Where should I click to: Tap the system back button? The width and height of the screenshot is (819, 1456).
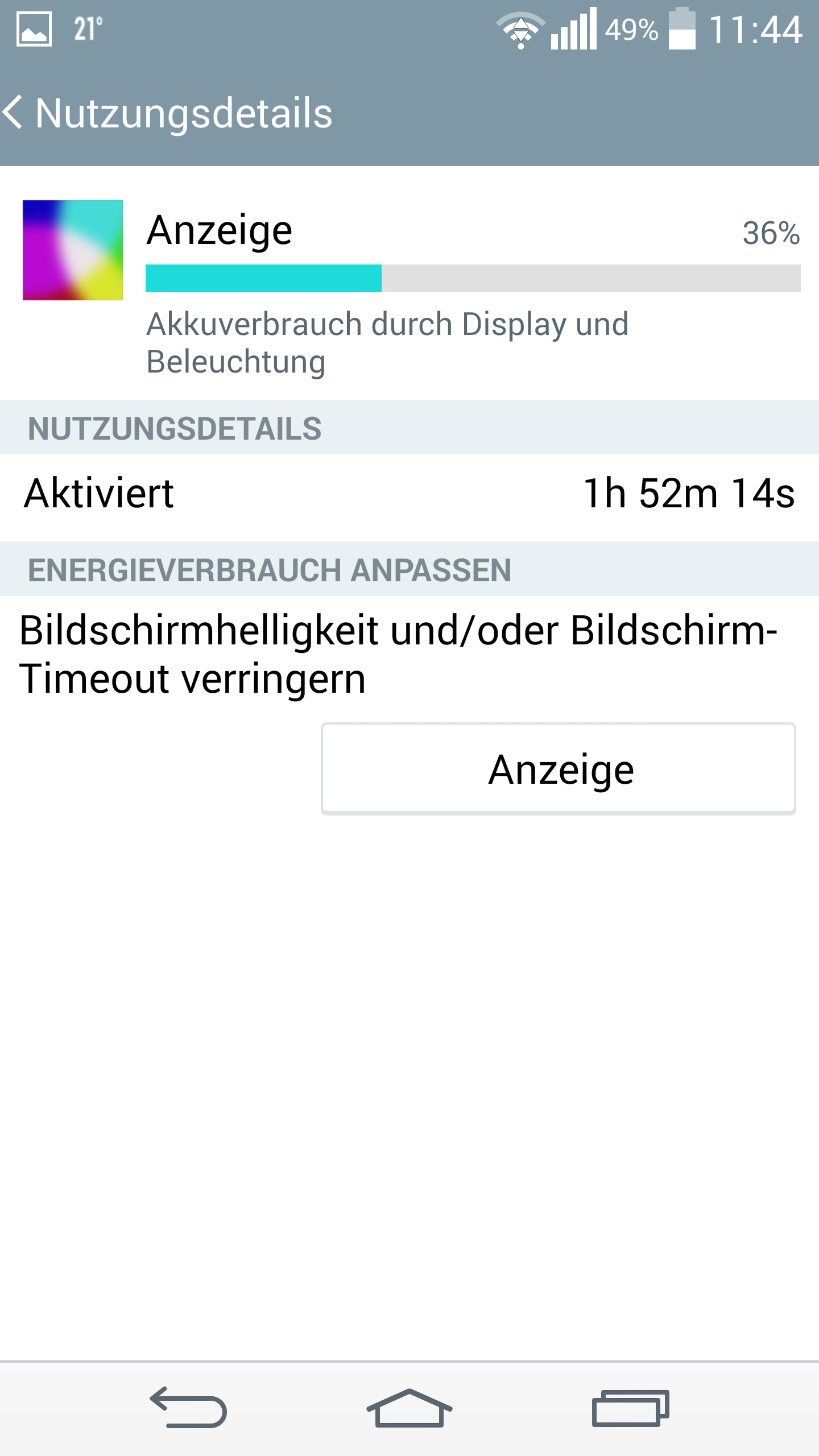click(x=189, y=1408)
